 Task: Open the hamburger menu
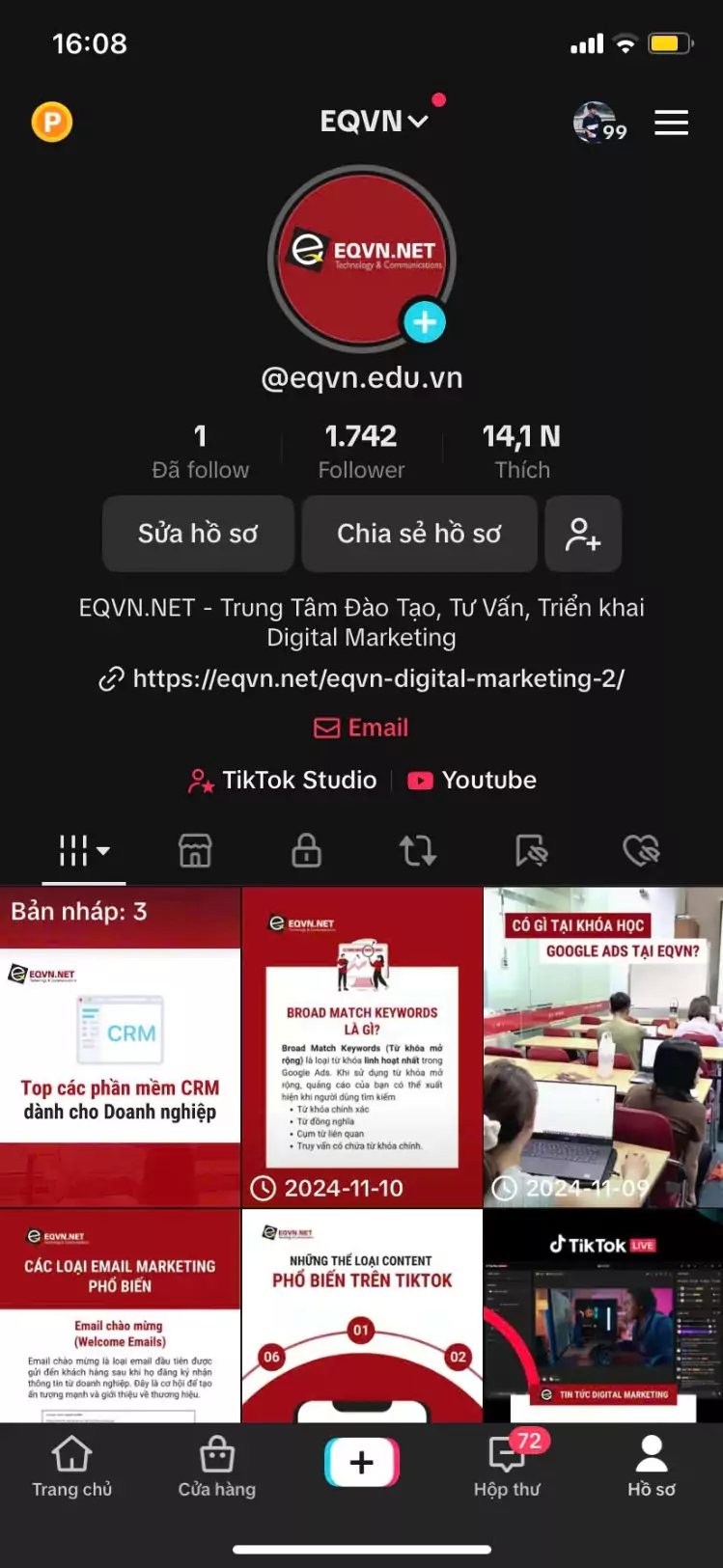671,123
